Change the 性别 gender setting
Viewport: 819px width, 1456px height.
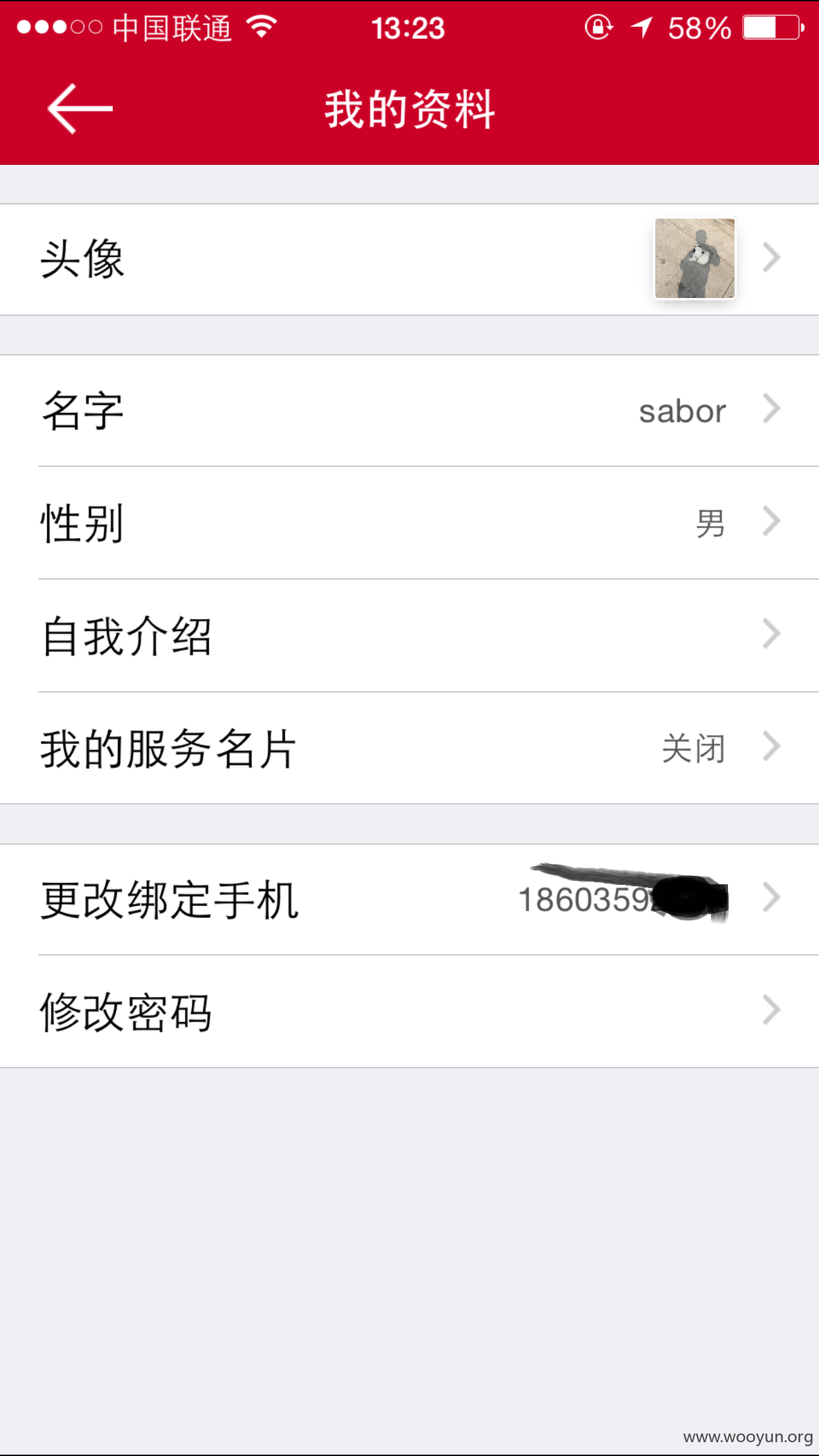point(409,523)
